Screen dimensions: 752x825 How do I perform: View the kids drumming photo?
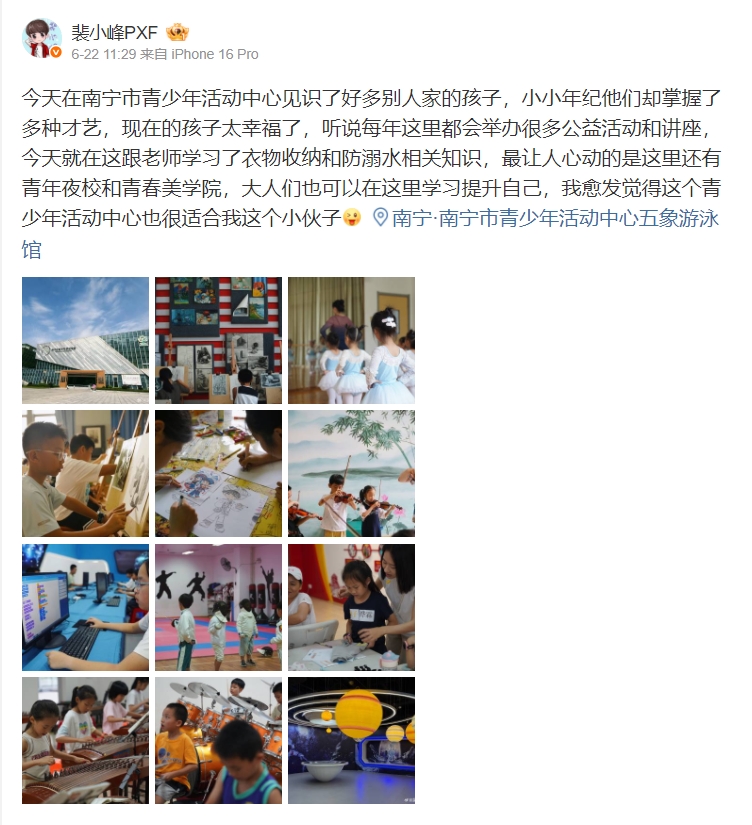218,740
